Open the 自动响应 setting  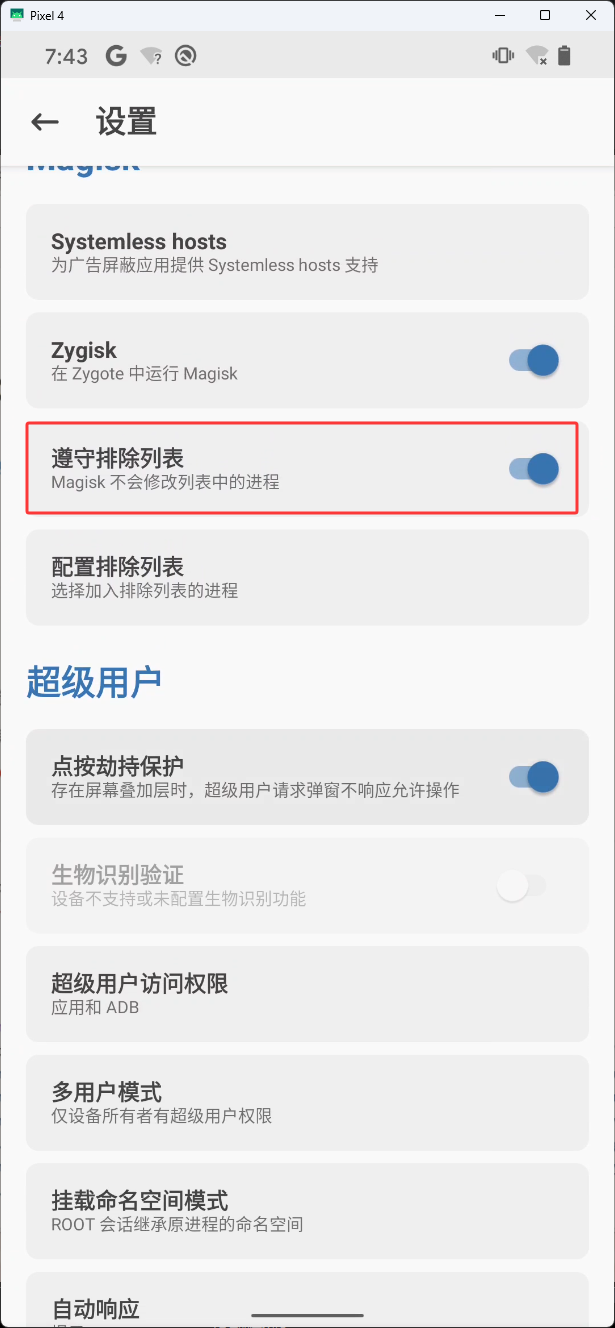point(307,1300)
